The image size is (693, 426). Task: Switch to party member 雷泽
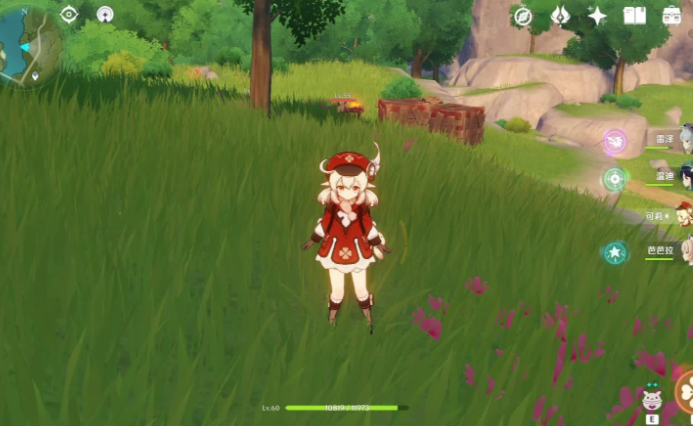tap(663, 140)
